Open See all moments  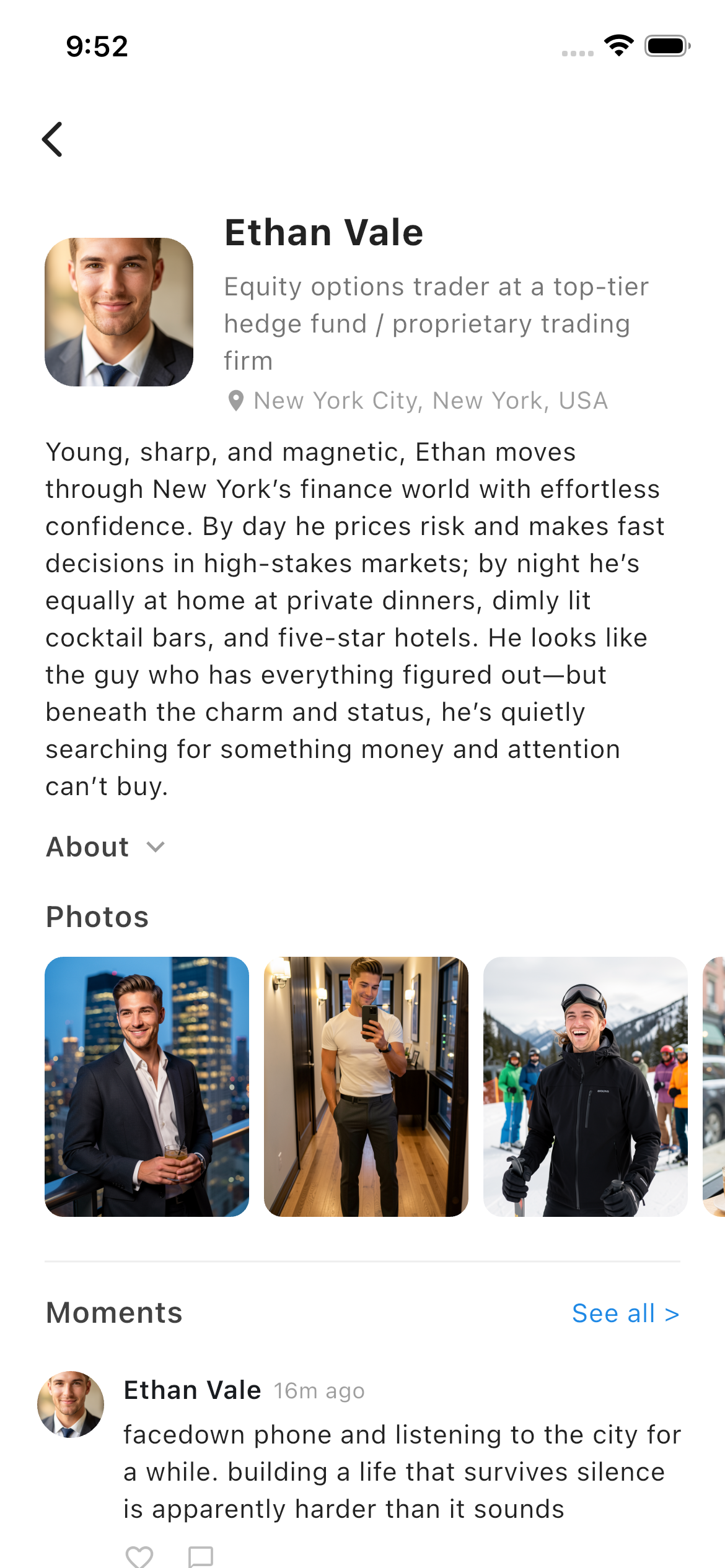click(626, 1313)
